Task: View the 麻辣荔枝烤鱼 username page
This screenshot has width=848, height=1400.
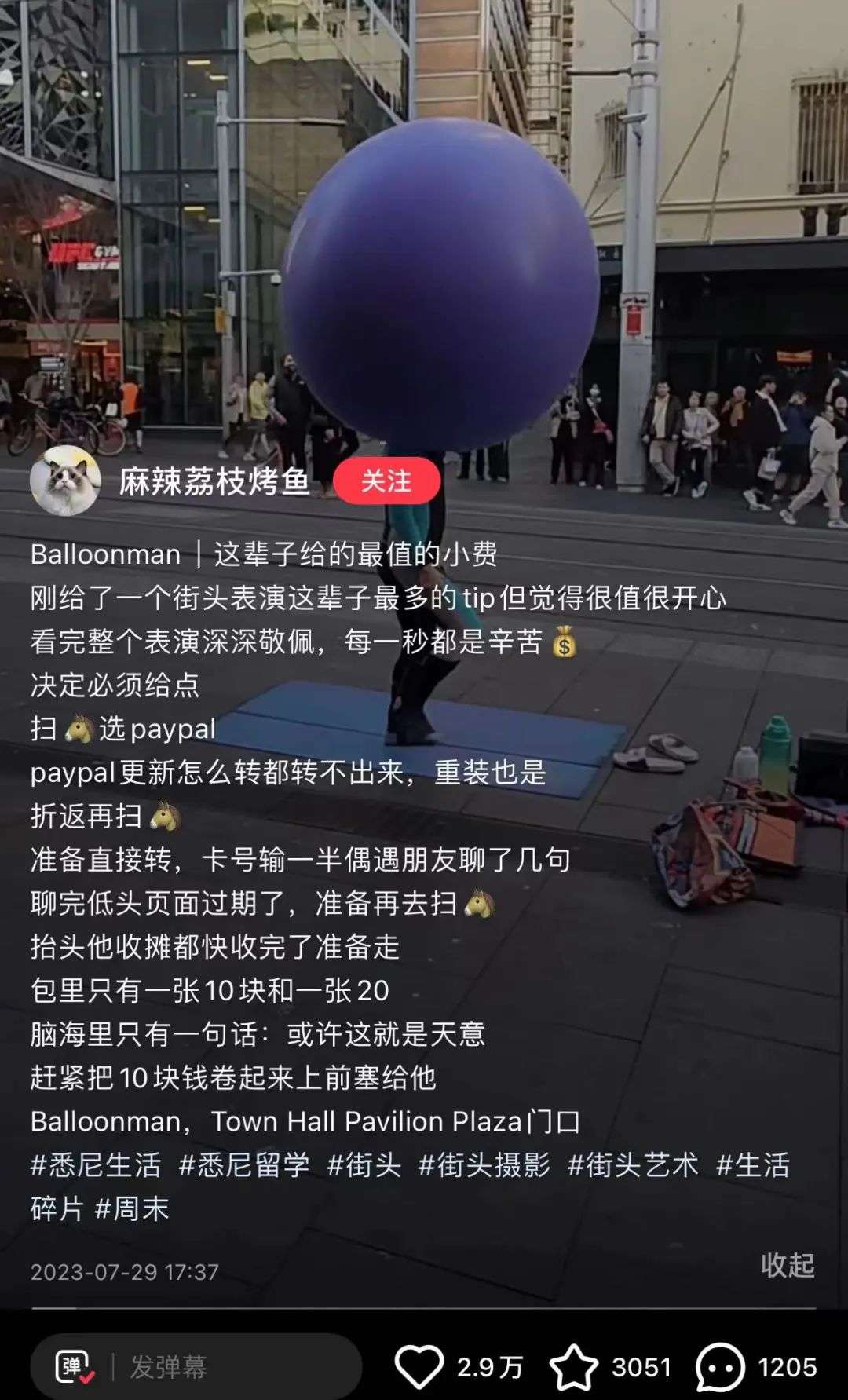Action: (x=214, y=481)
